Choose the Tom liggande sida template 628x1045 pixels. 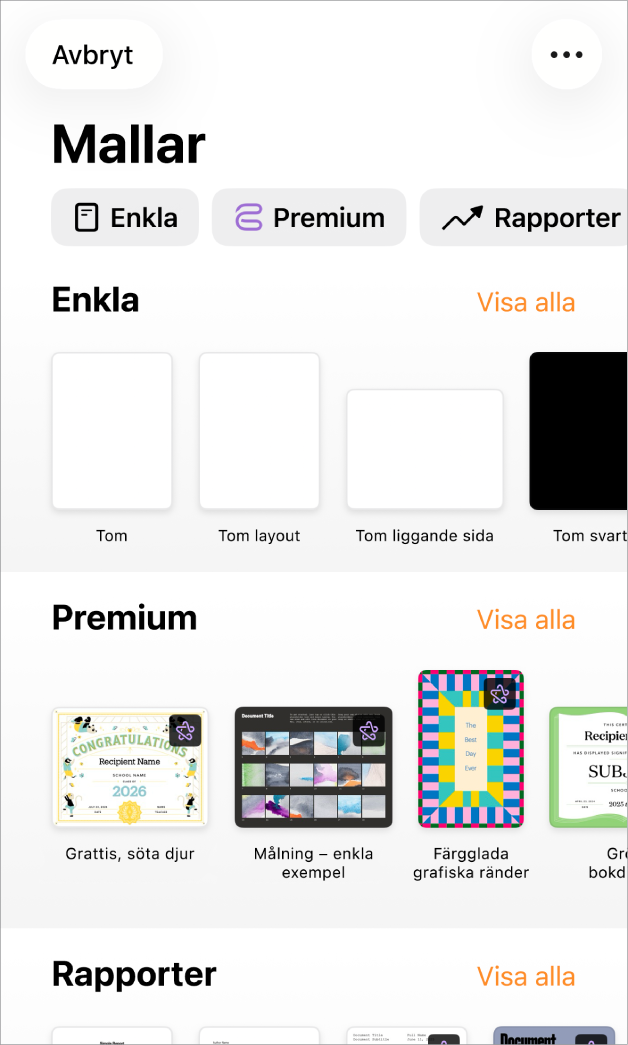[425, 450]
